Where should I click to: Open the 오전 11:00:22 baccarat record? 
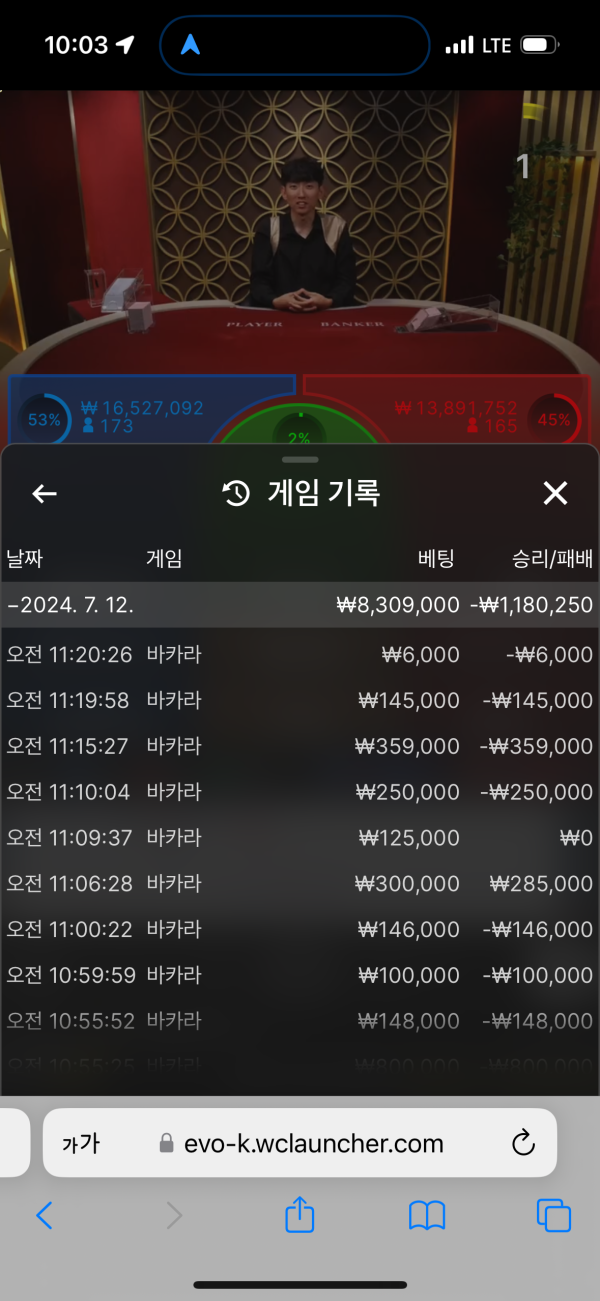300,930
